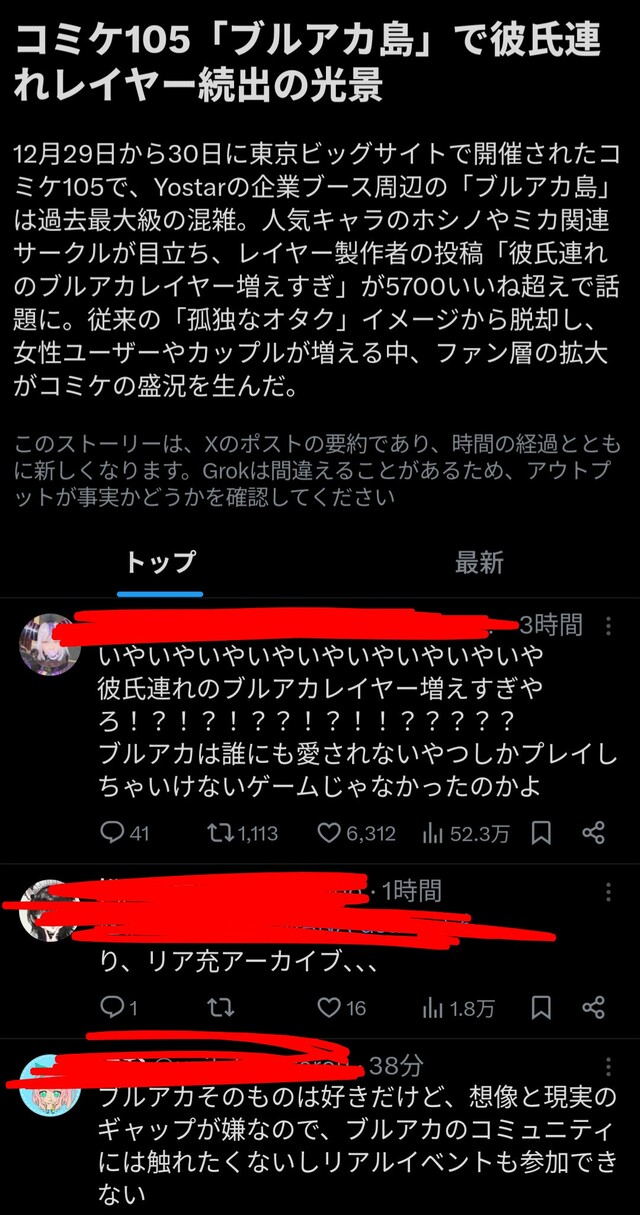Viewport: 640px width, 1215px height.
Task: Open overflow menu on the 38分 post
Action: coord(608,1064)
